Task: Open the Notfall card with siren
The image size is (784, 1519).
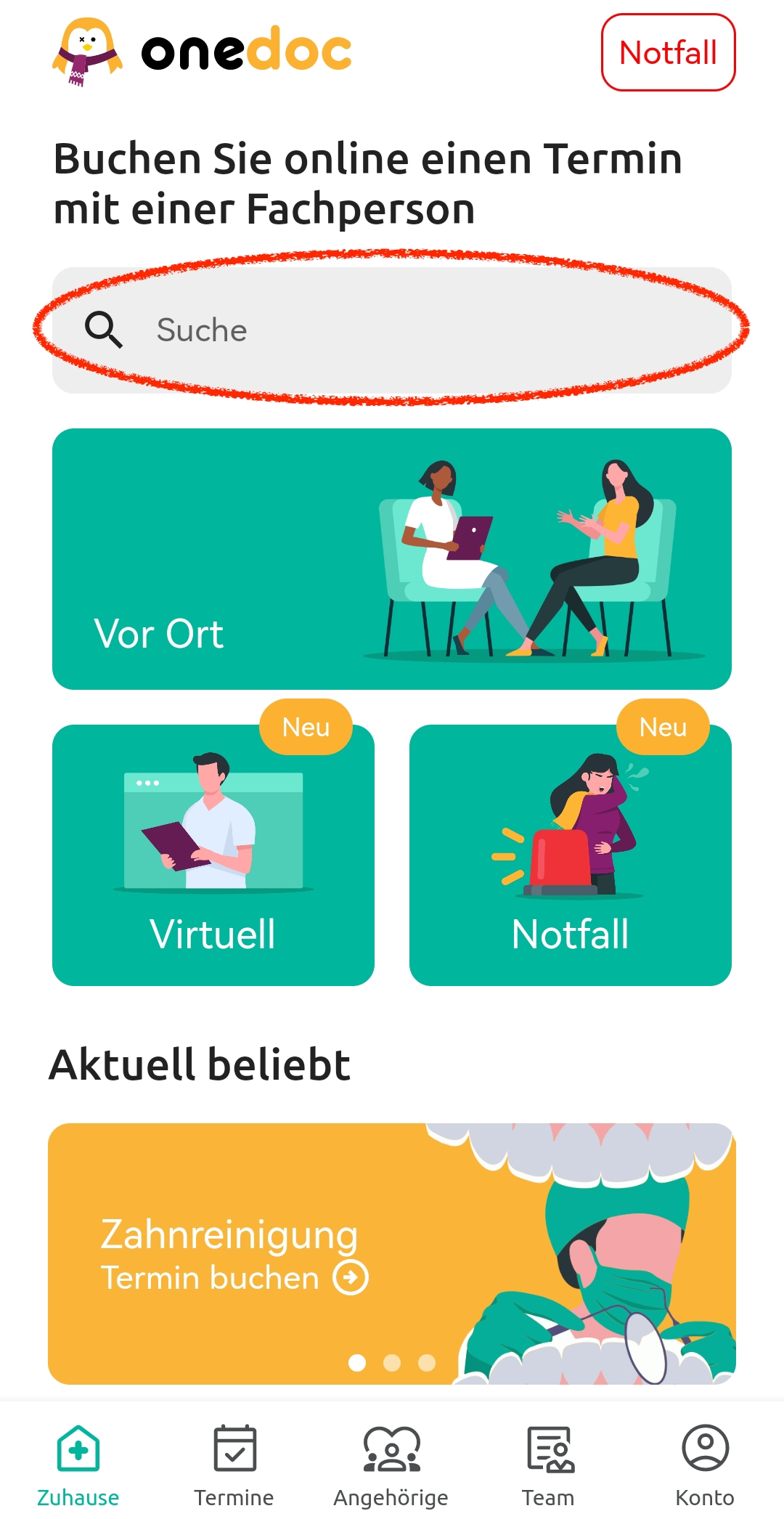Action: [571, 855]
